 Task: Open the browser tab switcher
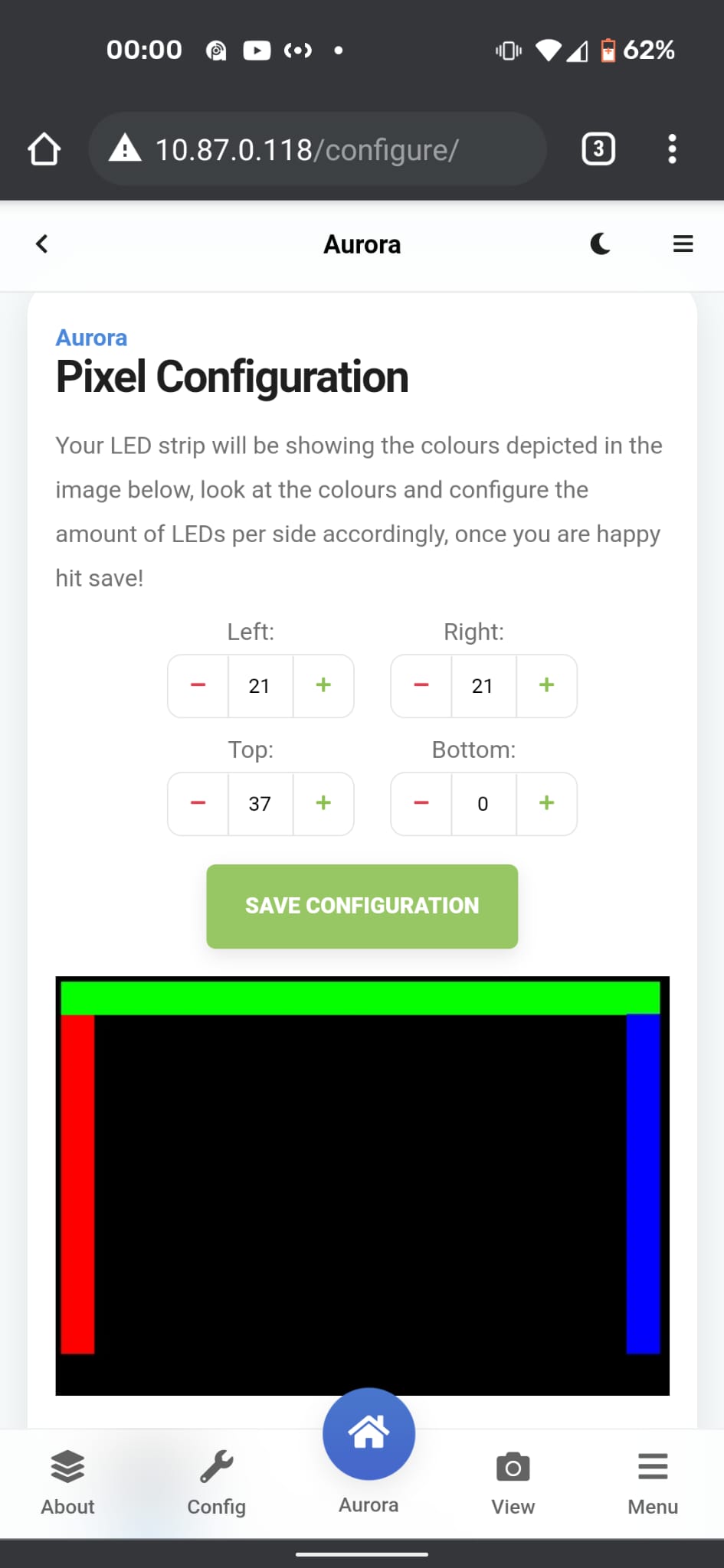click(598, 149)
